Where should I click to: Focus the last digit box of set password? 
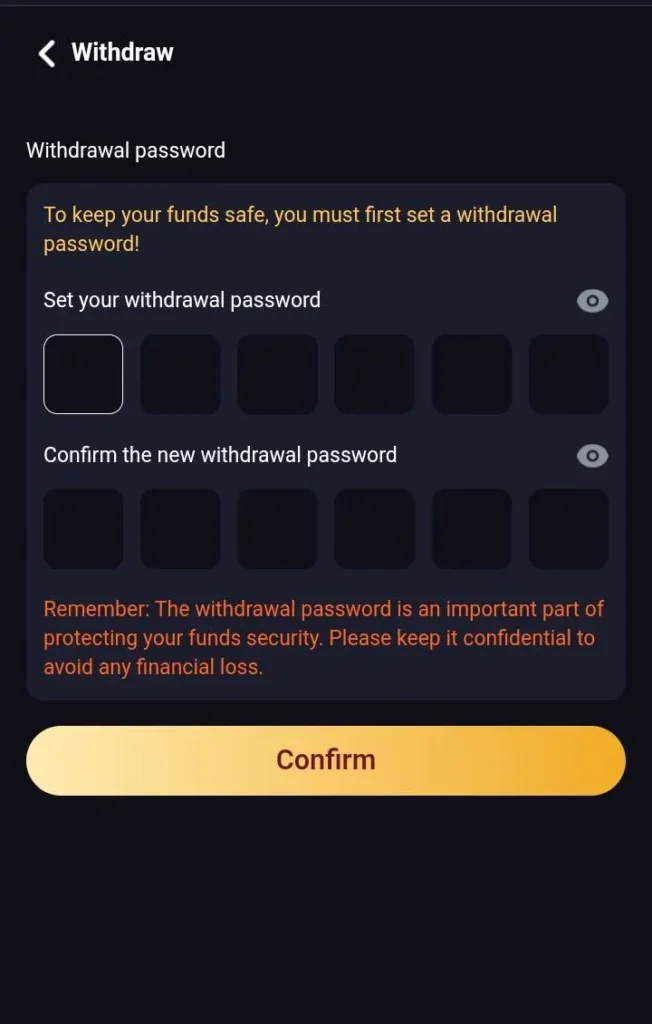[568, 374]
